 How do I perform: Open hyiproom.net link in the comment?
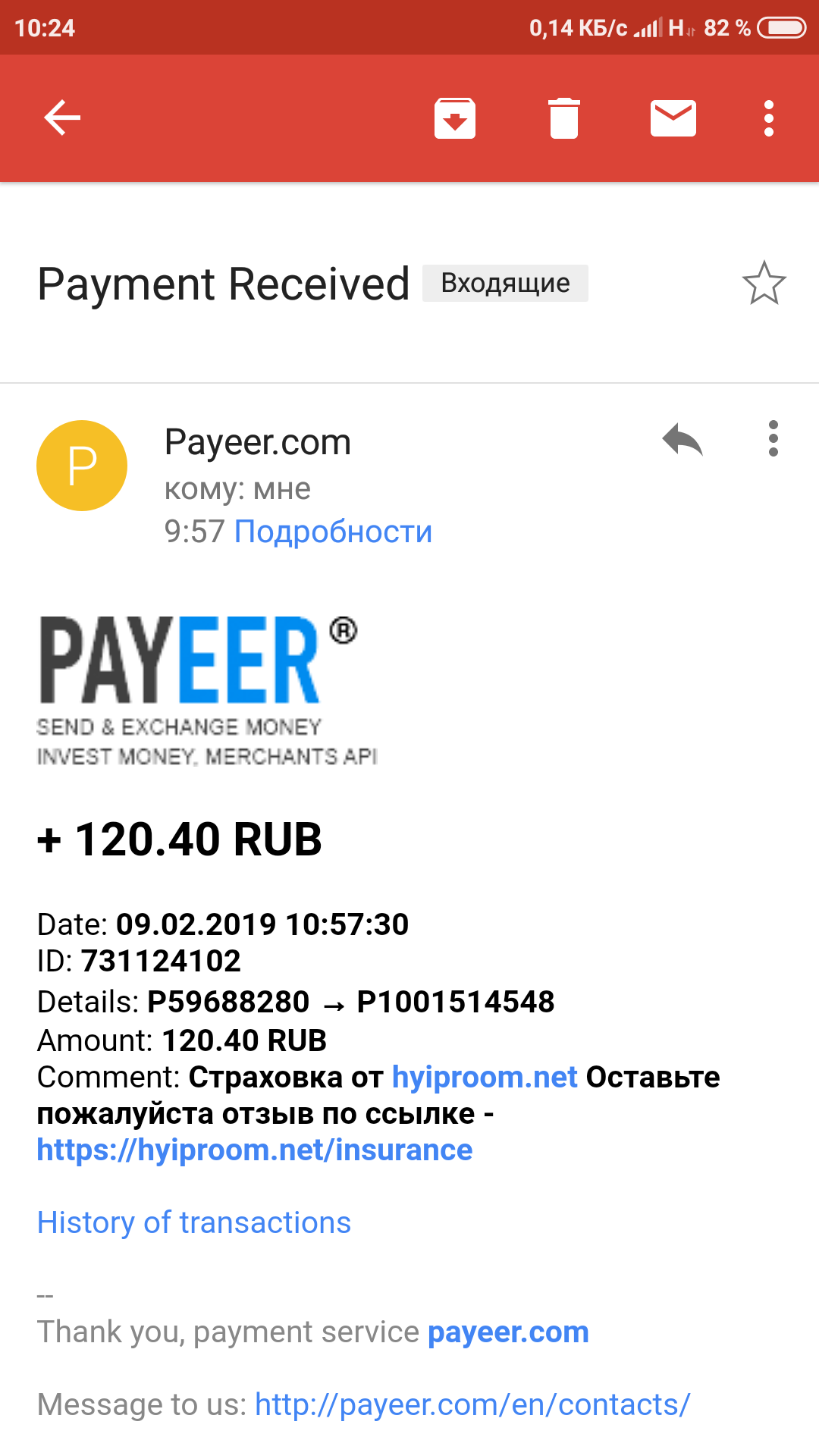[485, 1077]
